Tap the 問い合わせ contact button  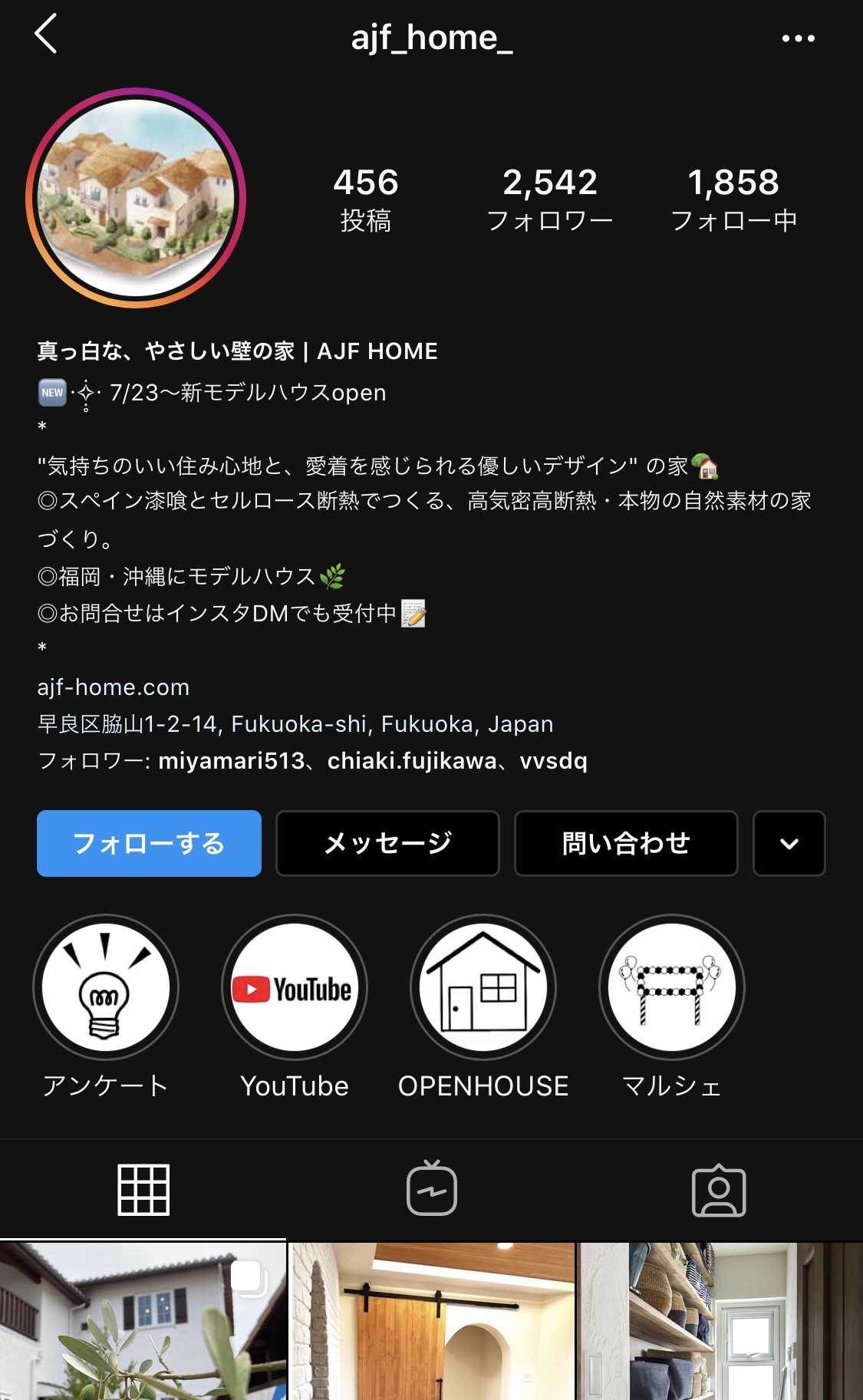[626, 843]
